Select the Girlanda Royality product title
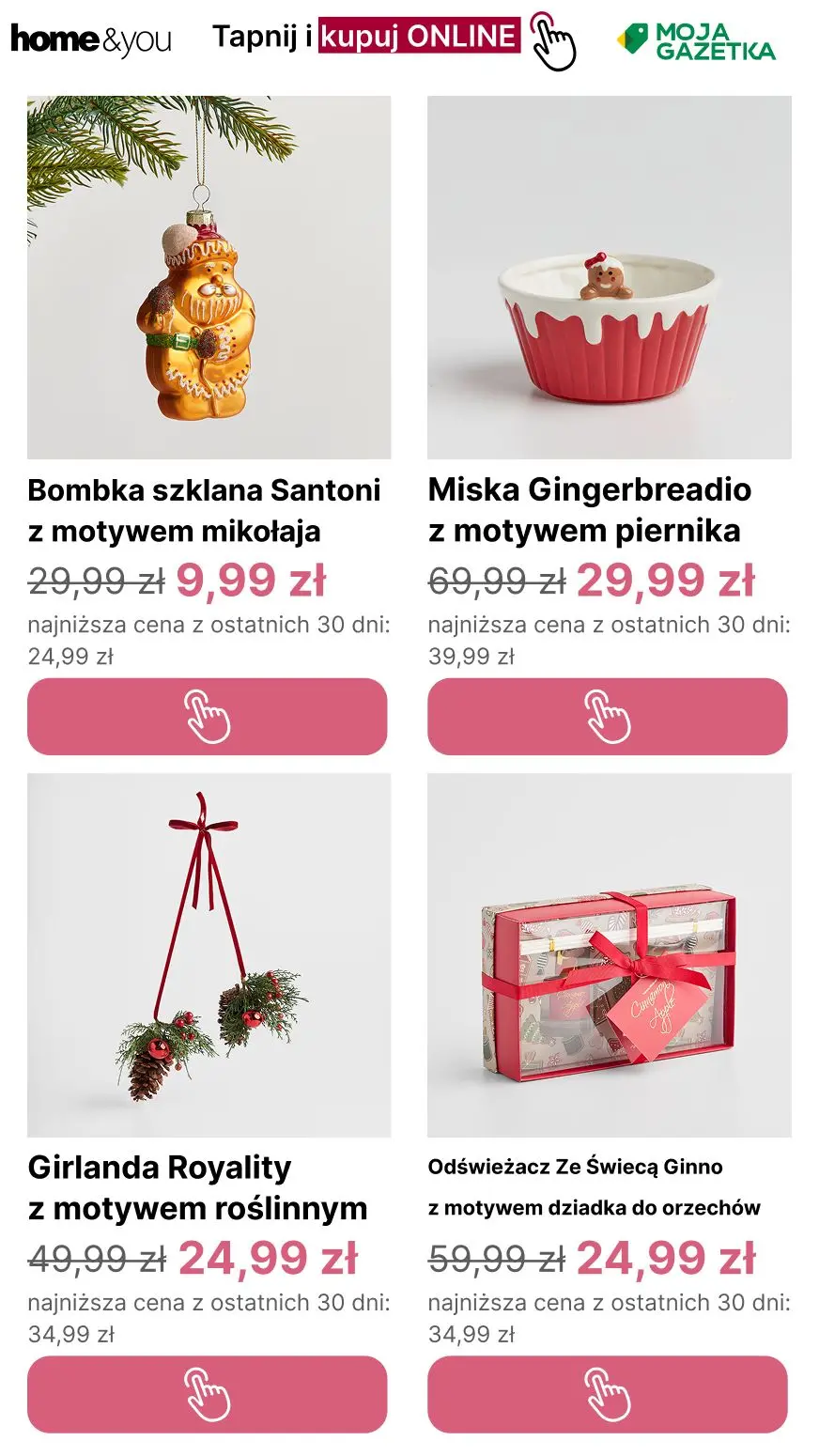The width and height of the screenshot is (819, 1456). [195, 1187]
